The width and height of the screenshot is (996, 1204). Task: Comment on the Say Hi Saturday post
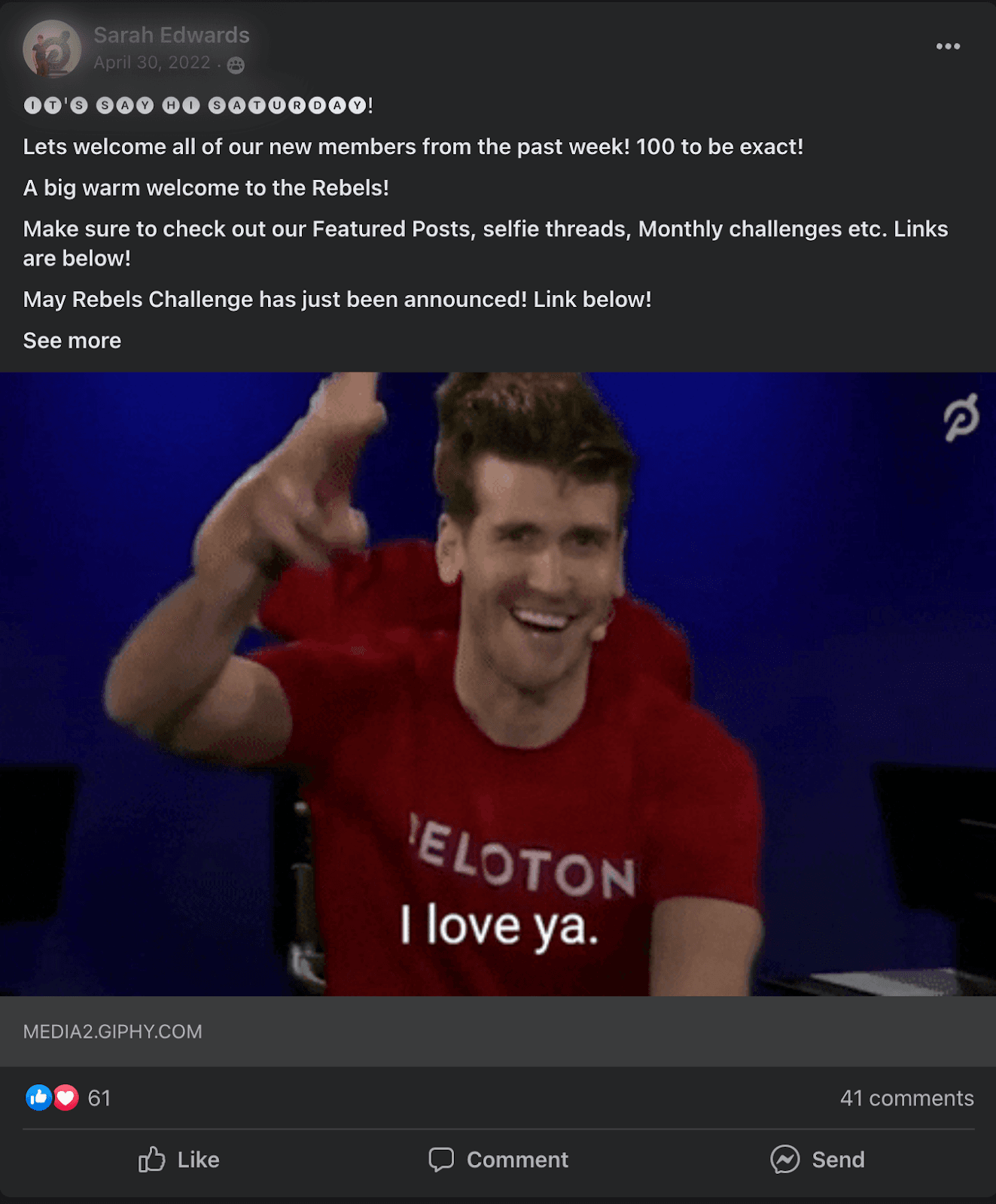click(498, 1160)
